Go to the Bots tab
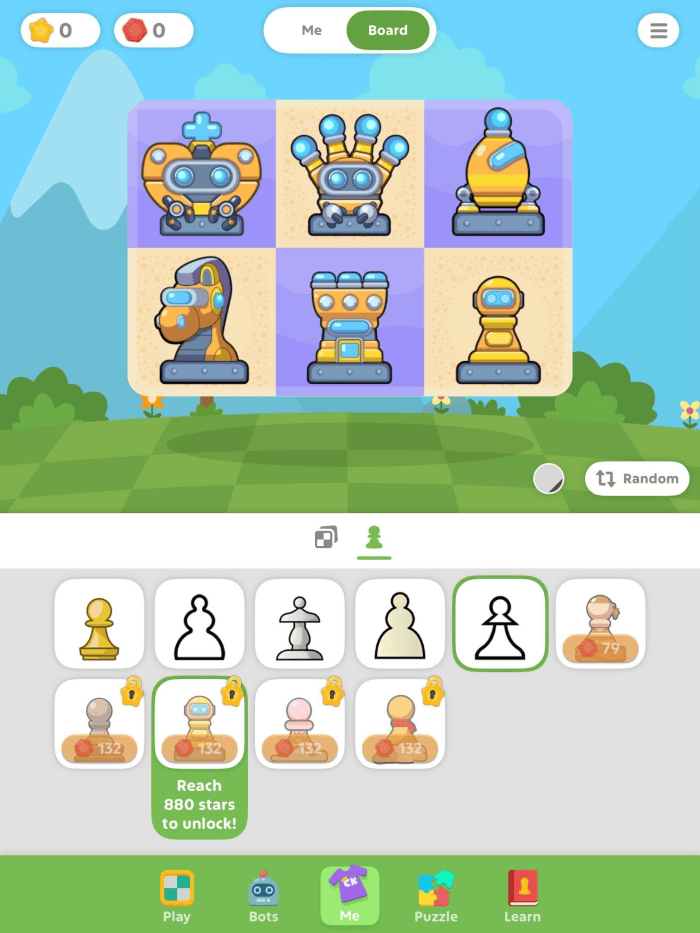The width and height of the screenshot is (700, 933). click(263, 895)
